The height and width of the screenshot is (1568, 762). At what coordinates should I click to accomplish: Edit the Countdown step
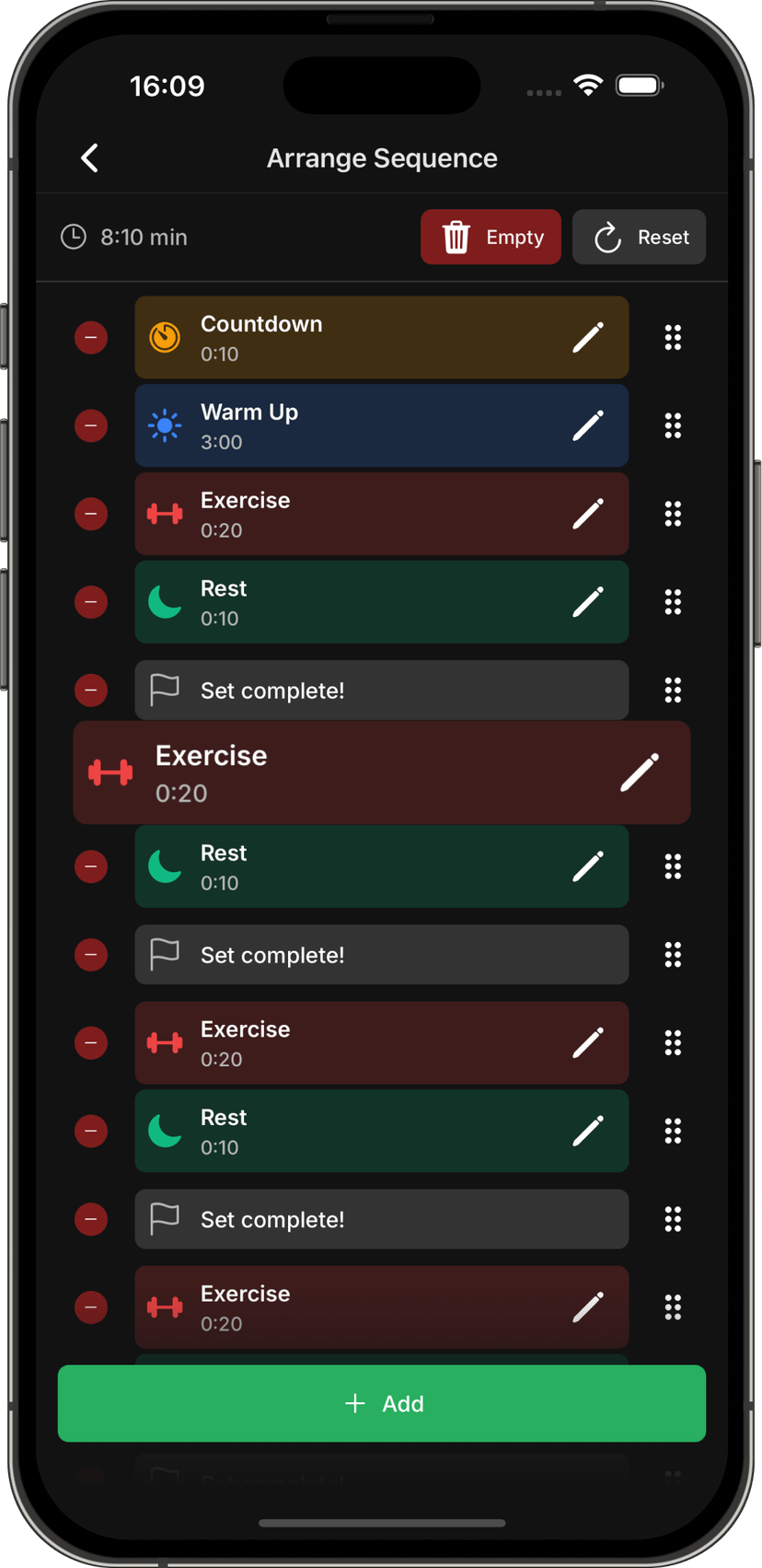[x=588, y=338]
